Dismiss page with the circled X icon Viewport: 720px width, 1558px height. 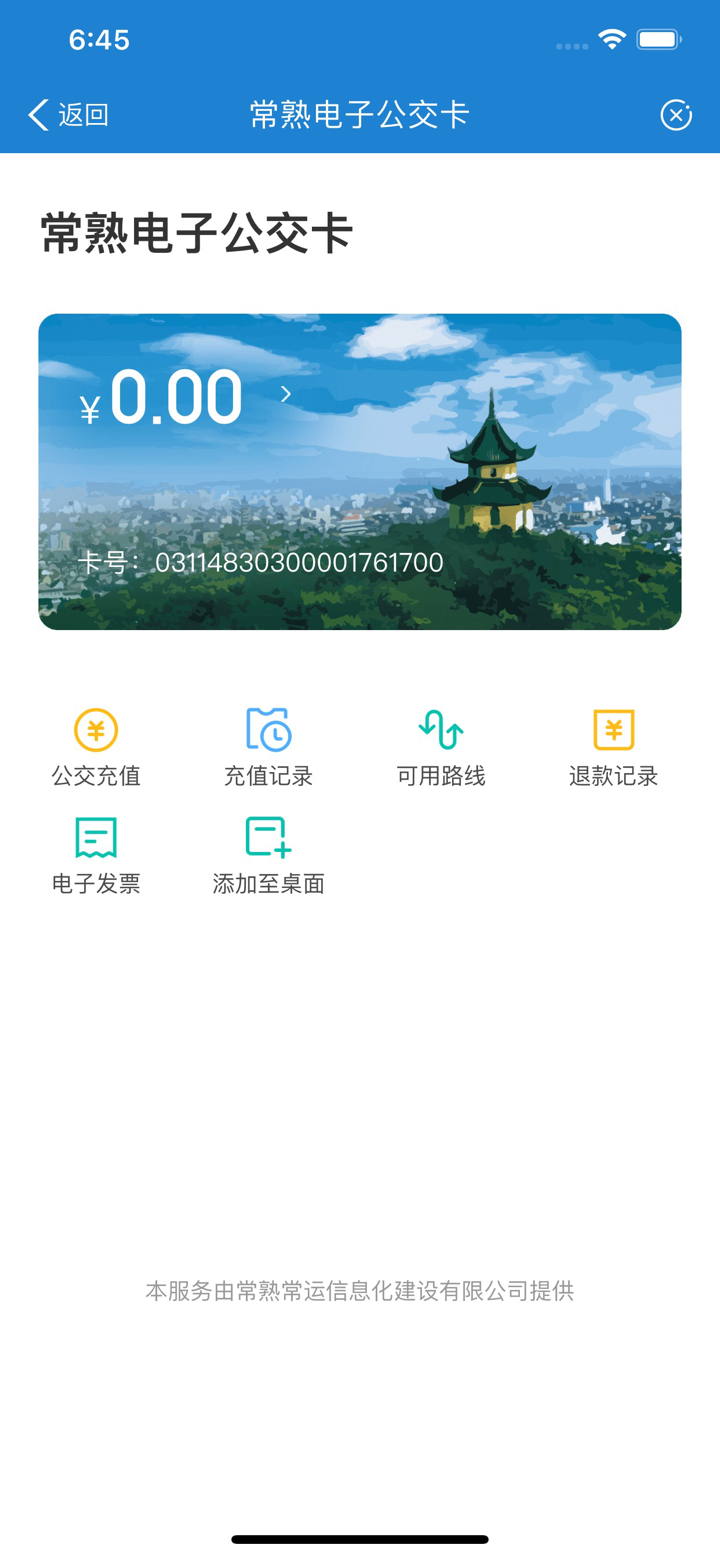(676, 115)
